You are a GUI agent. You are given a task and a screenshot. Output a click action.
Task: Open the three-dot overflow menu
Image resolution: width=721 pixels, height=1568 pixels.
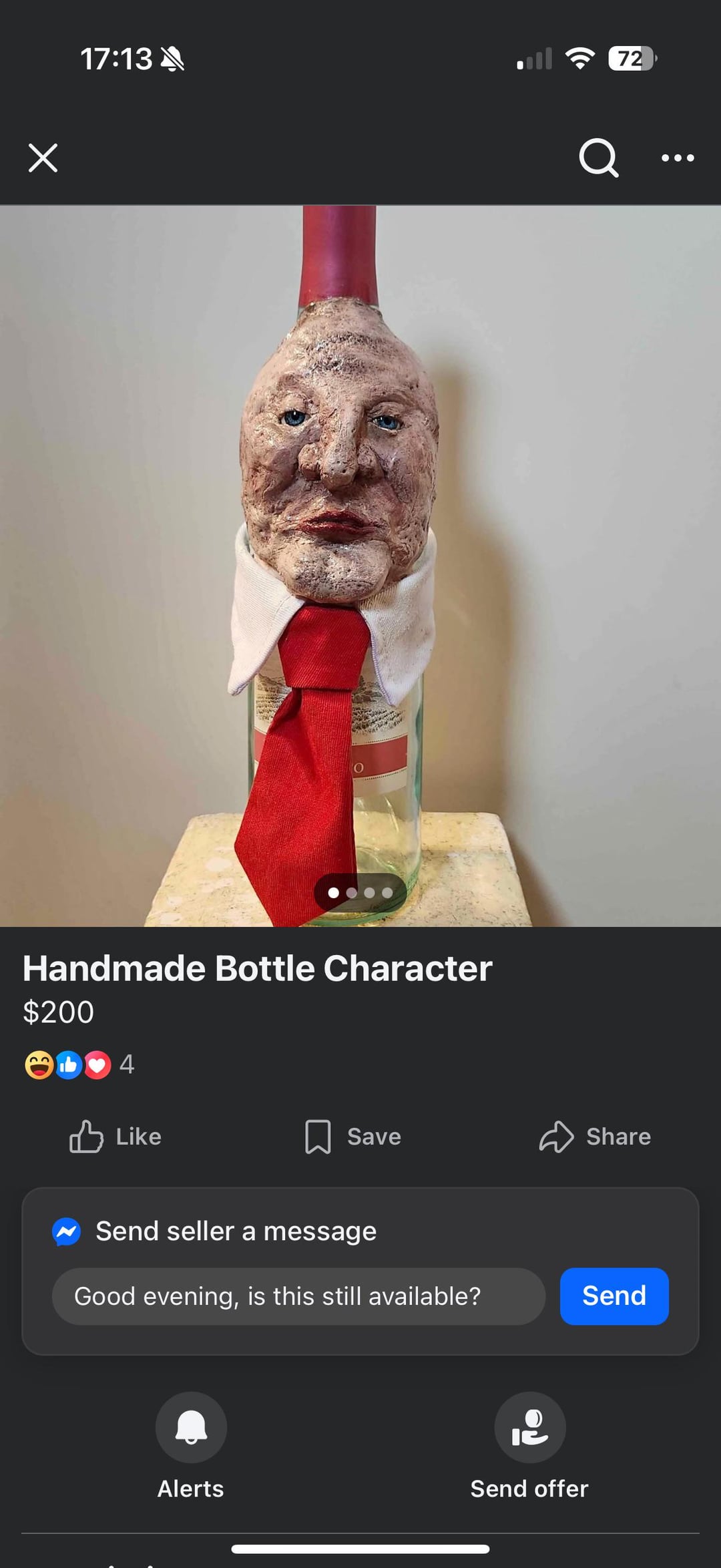[678, 158]
